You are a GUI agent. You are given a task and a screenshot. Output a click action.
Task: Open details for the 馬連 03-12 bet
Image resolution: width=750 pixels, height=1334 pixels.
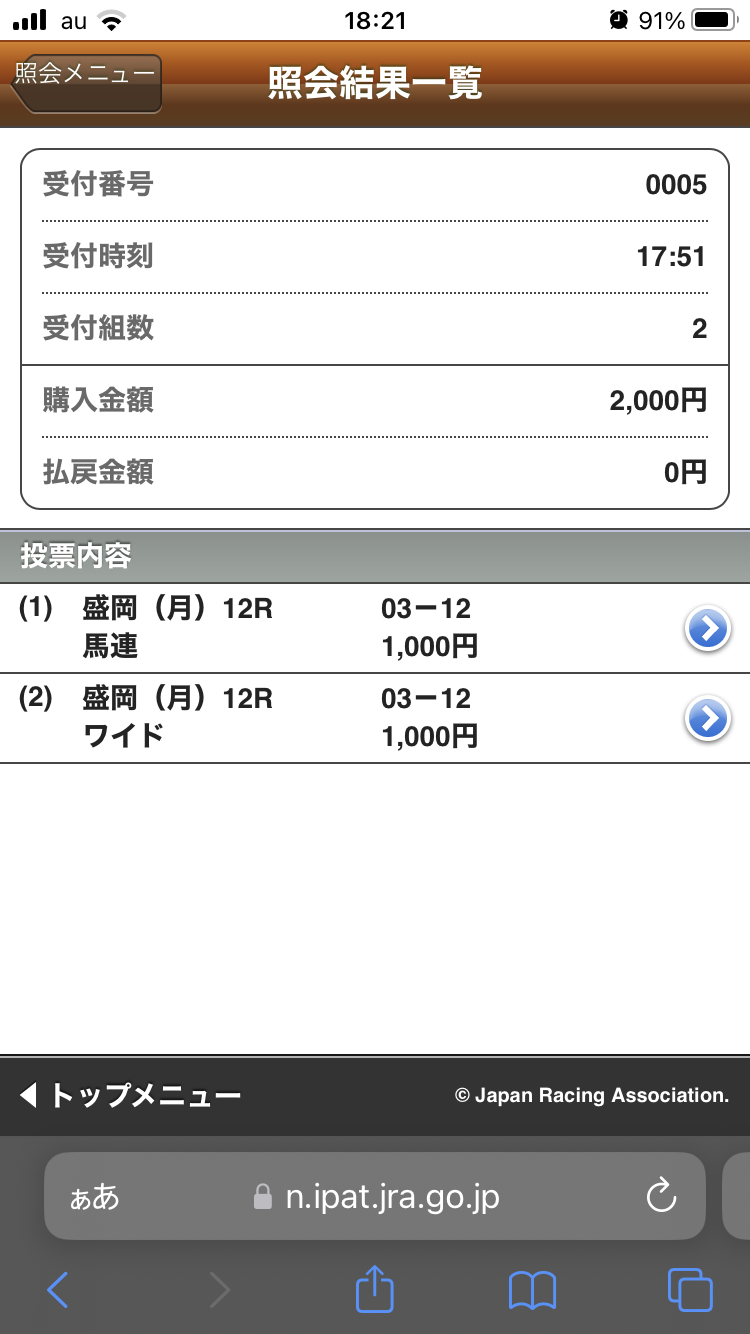[x=708, y=629]
